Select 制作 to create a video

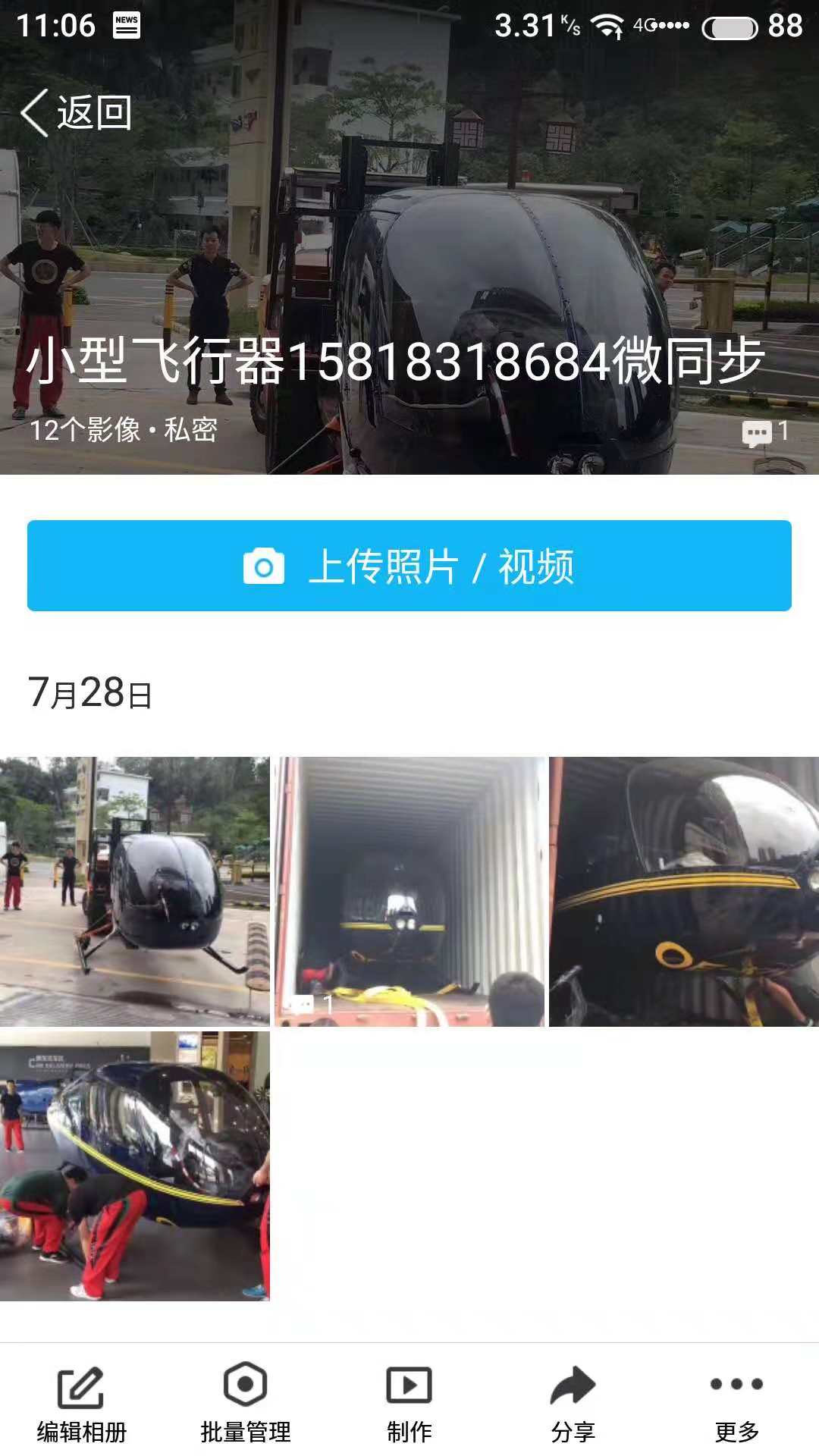(409, 1403)
